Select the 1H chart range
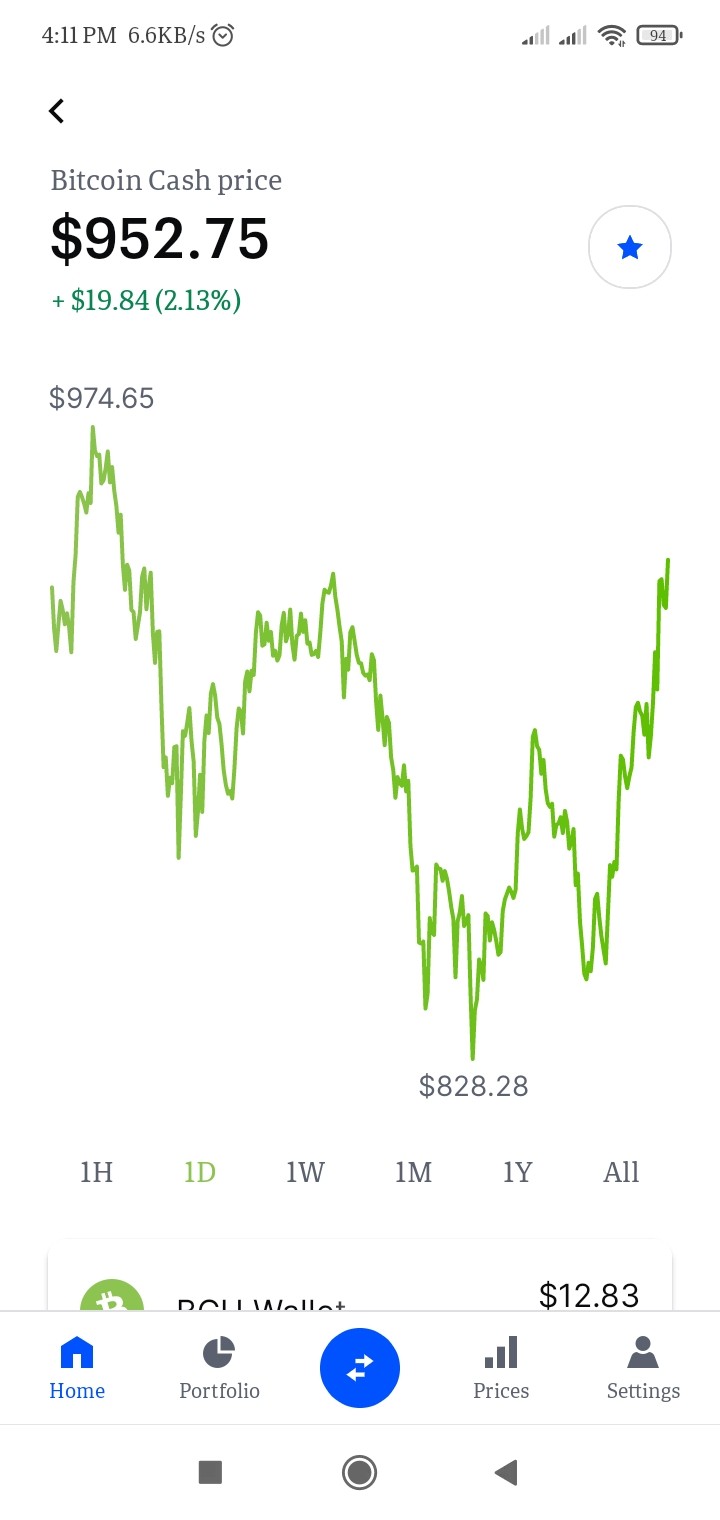Screen dimensions: 720x1520 tap(97, 1172)
